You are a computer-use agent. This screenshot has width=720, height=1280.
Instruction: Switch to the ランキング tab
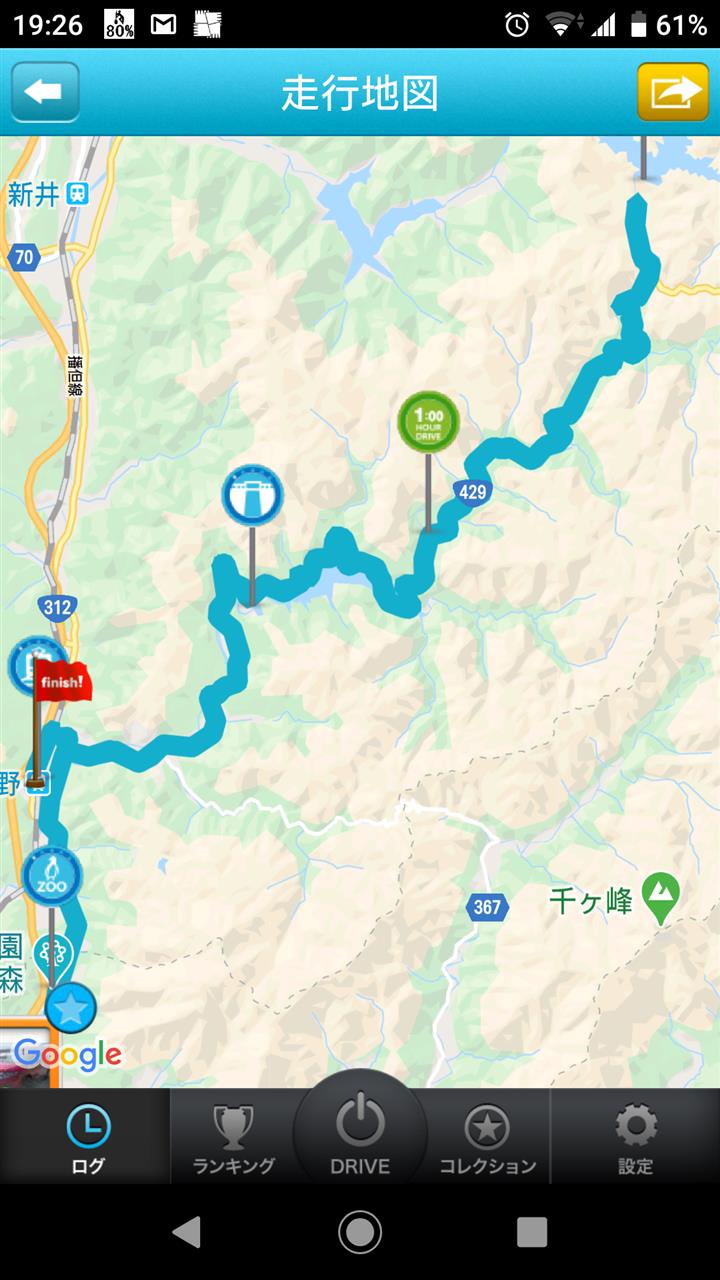(x=233, y=1138)
